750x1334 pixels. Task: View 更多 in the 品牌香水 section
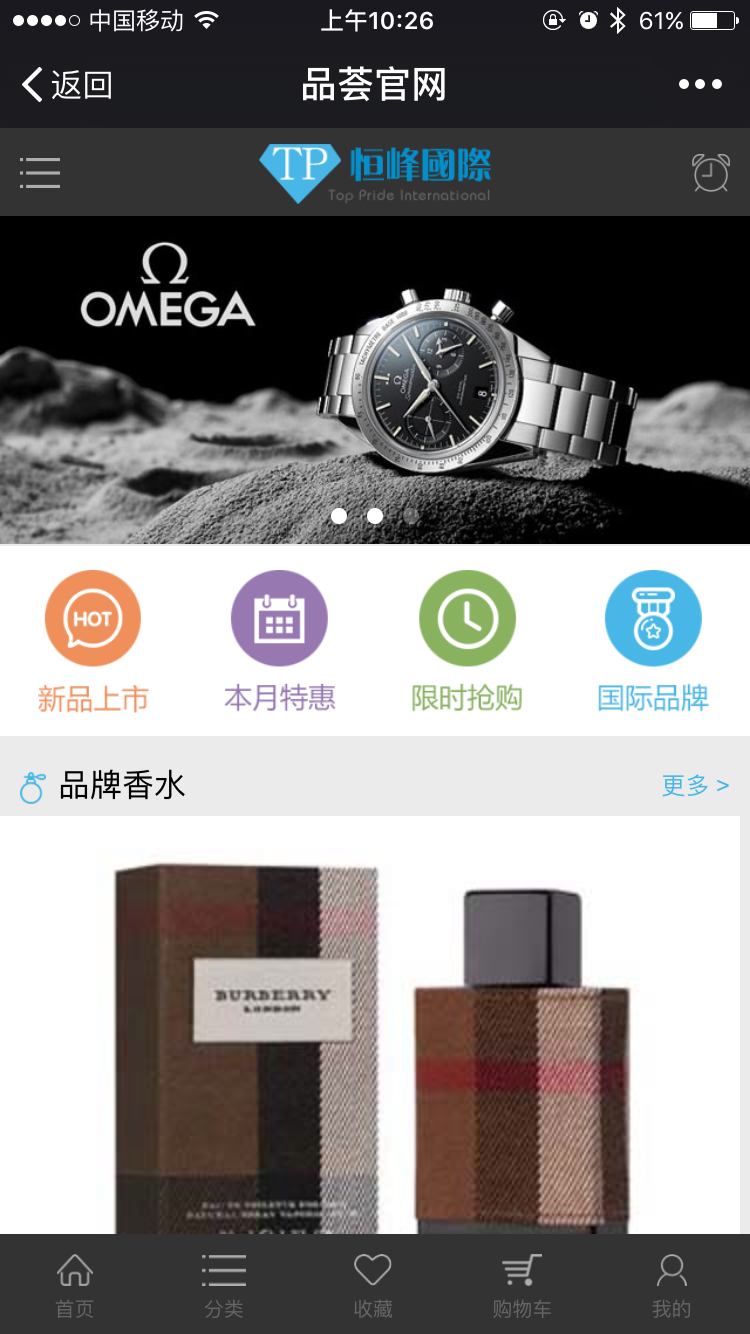tap(695, 786)
